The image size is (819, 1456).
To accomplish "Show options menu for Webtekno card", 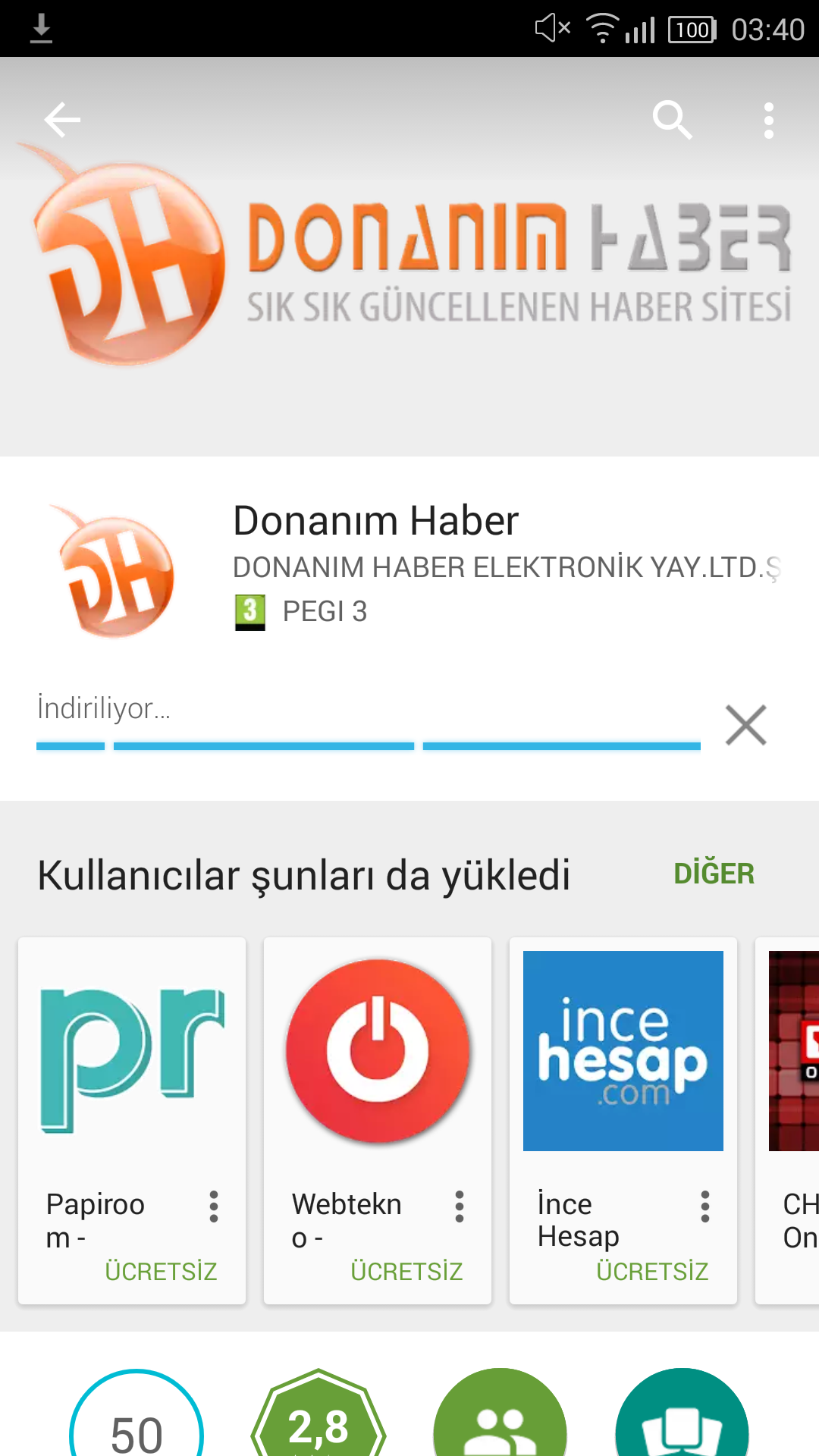I will point(460,1207).
